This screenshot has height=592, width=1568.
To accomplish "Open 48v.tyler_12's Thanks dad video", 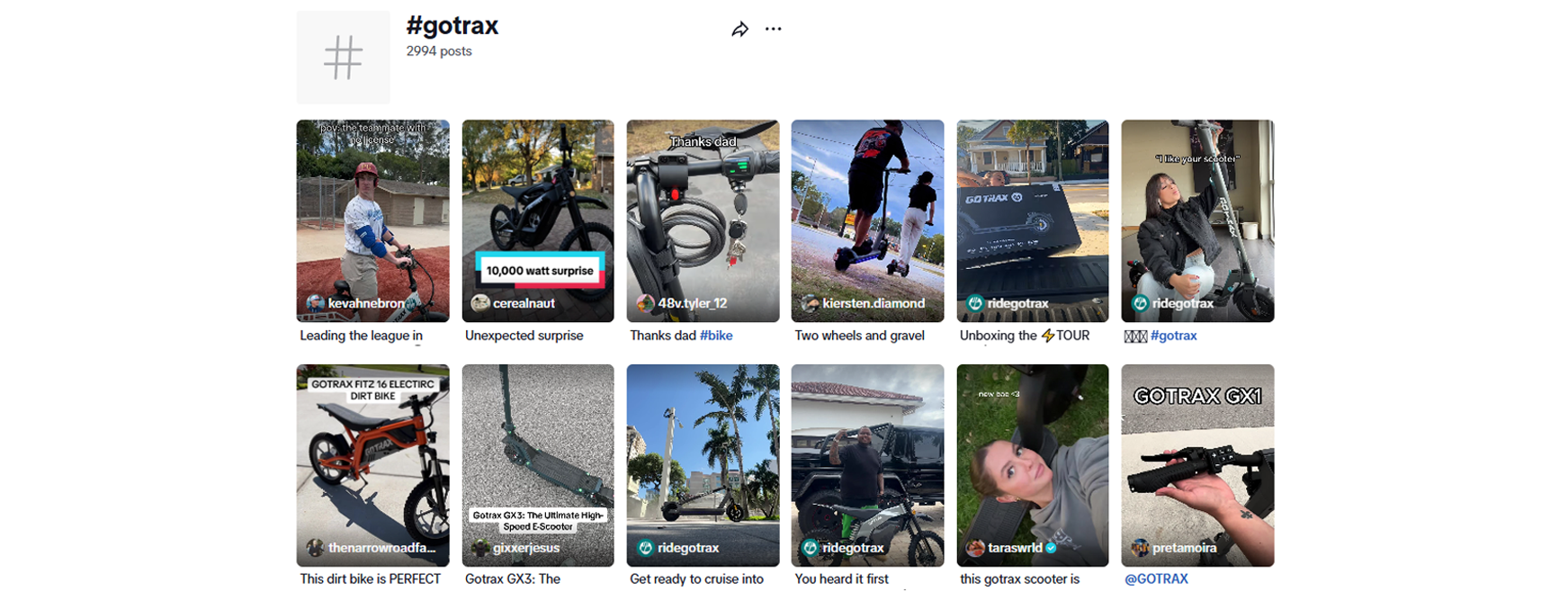I will 703,220.
